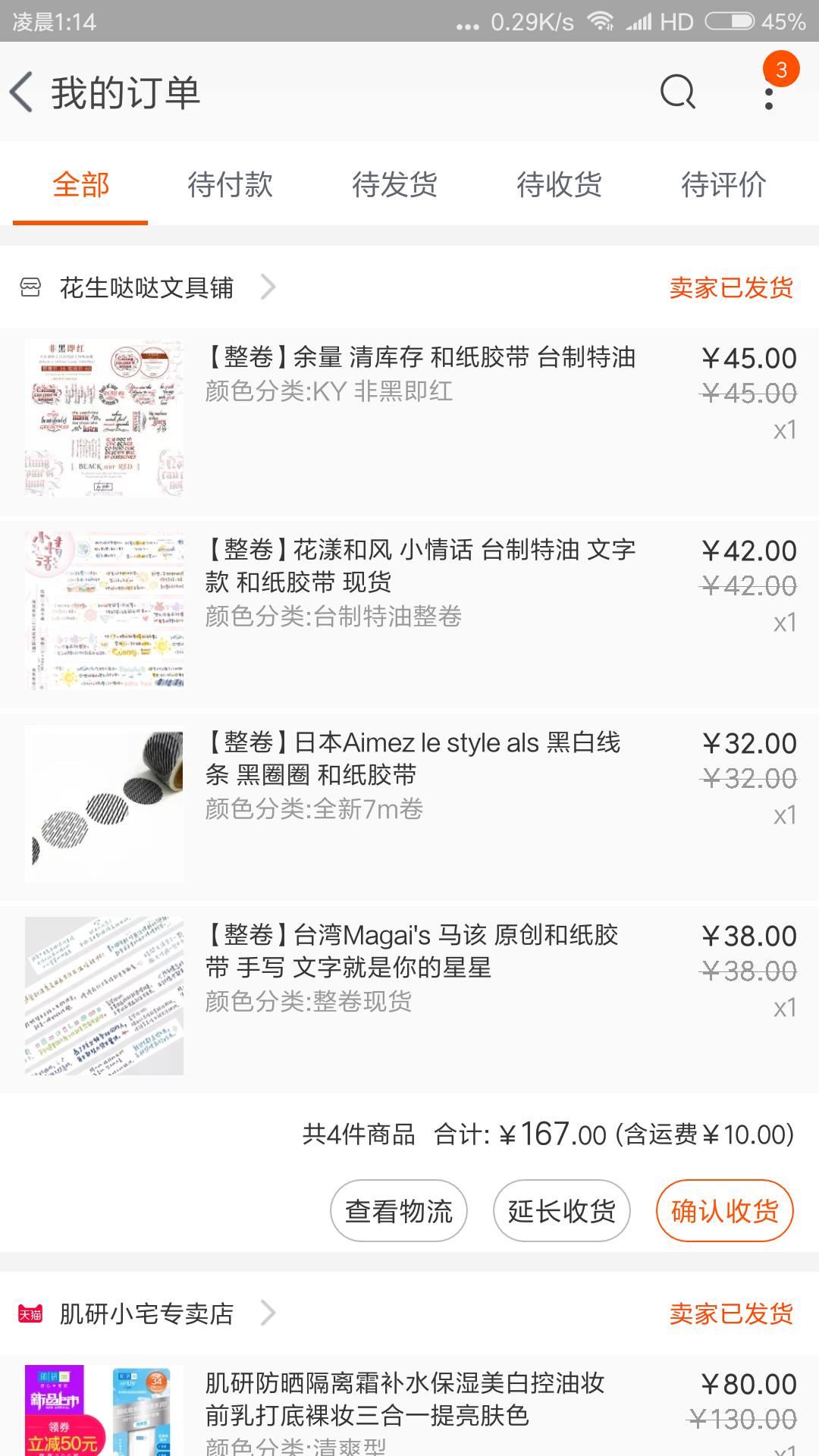Open the order search icon
Screen dimensions: 819x1456
pyautogui.click(x=678, y=93)
